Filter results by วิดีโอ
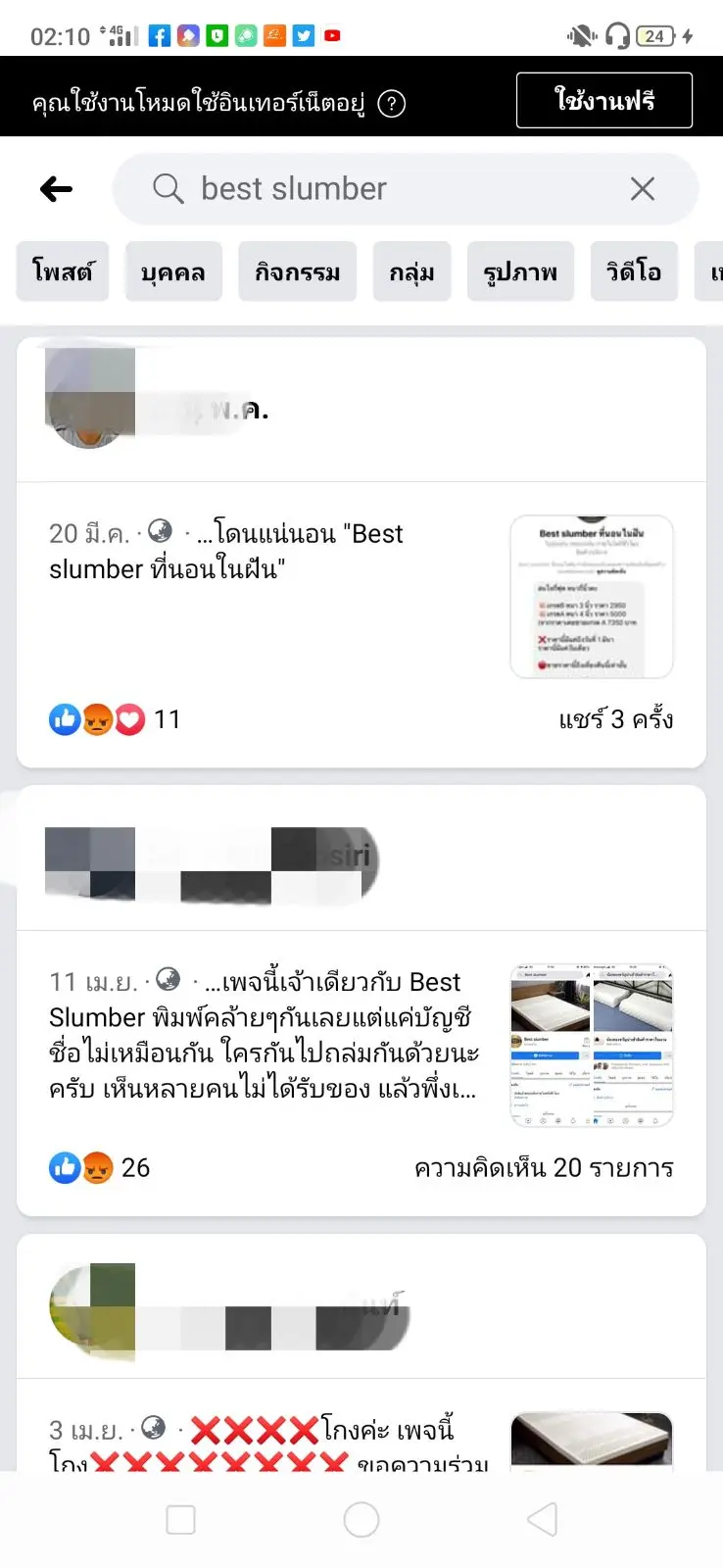Image resolution: width=723 pixels, height=1568 pixels. 634,271
